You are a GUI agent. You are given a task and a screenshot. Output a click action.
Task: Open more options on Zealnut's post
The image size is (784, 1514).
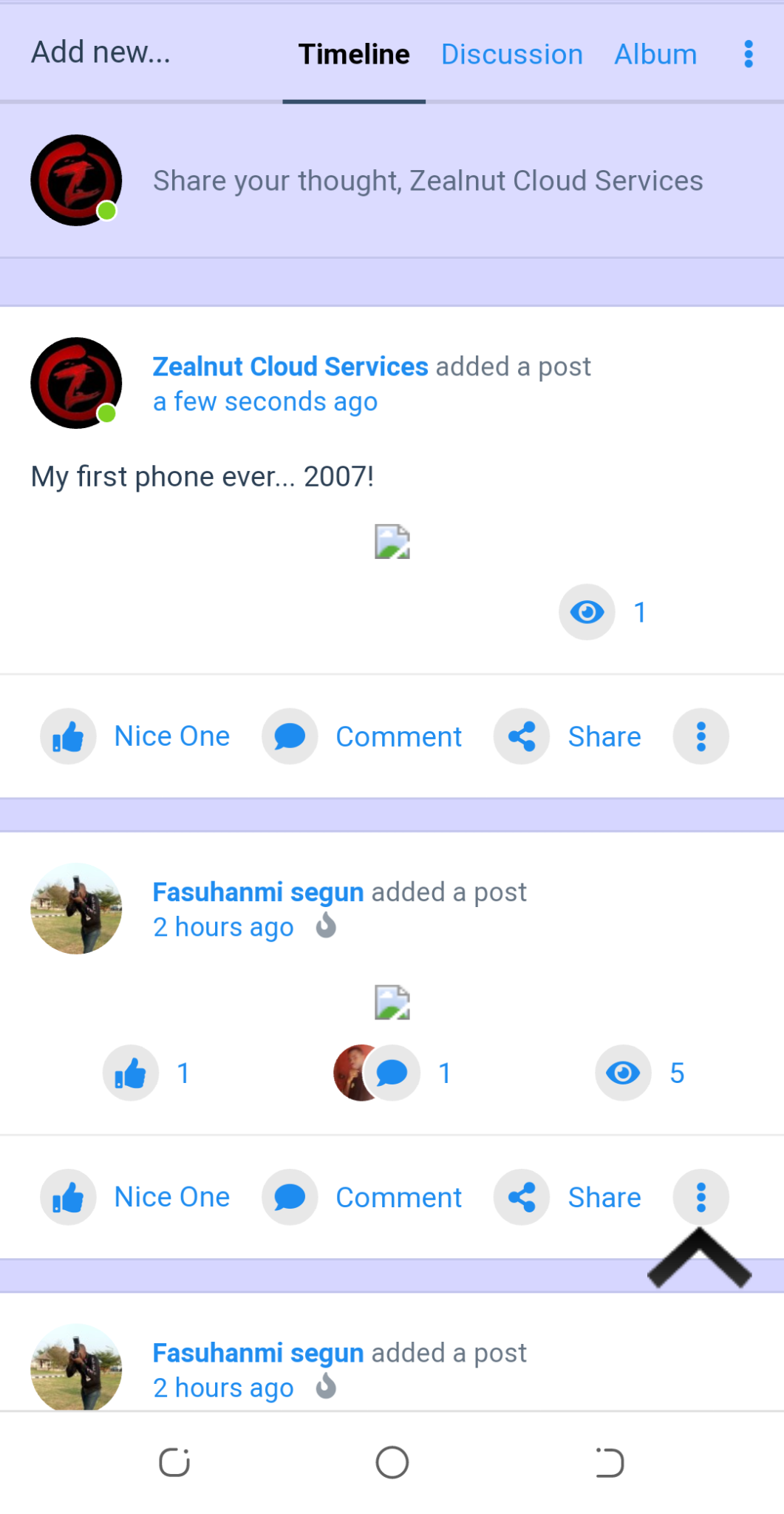click(701, 736)
